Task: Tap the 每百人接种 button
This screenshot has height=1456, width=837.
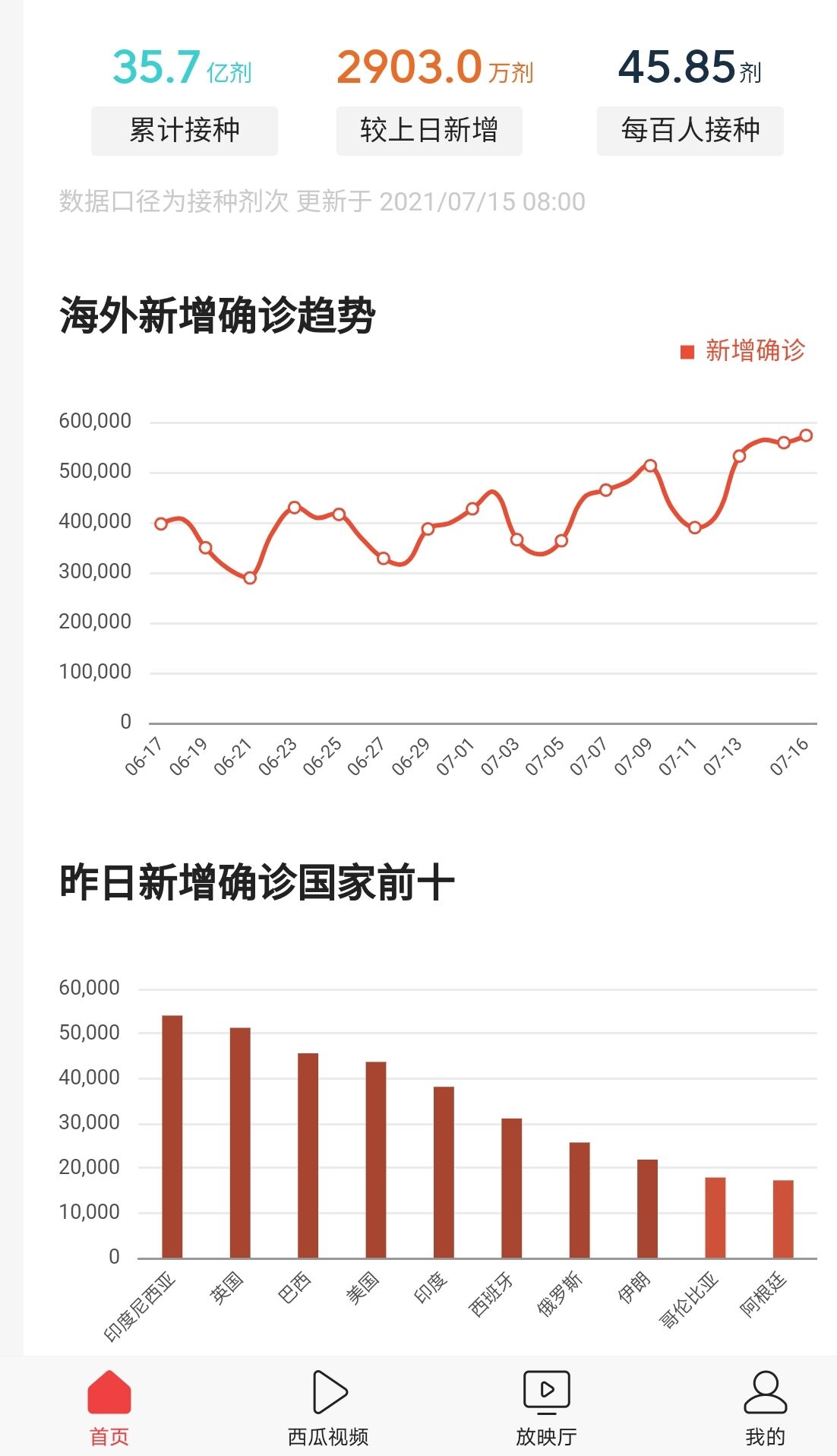Action: [690, 131]
